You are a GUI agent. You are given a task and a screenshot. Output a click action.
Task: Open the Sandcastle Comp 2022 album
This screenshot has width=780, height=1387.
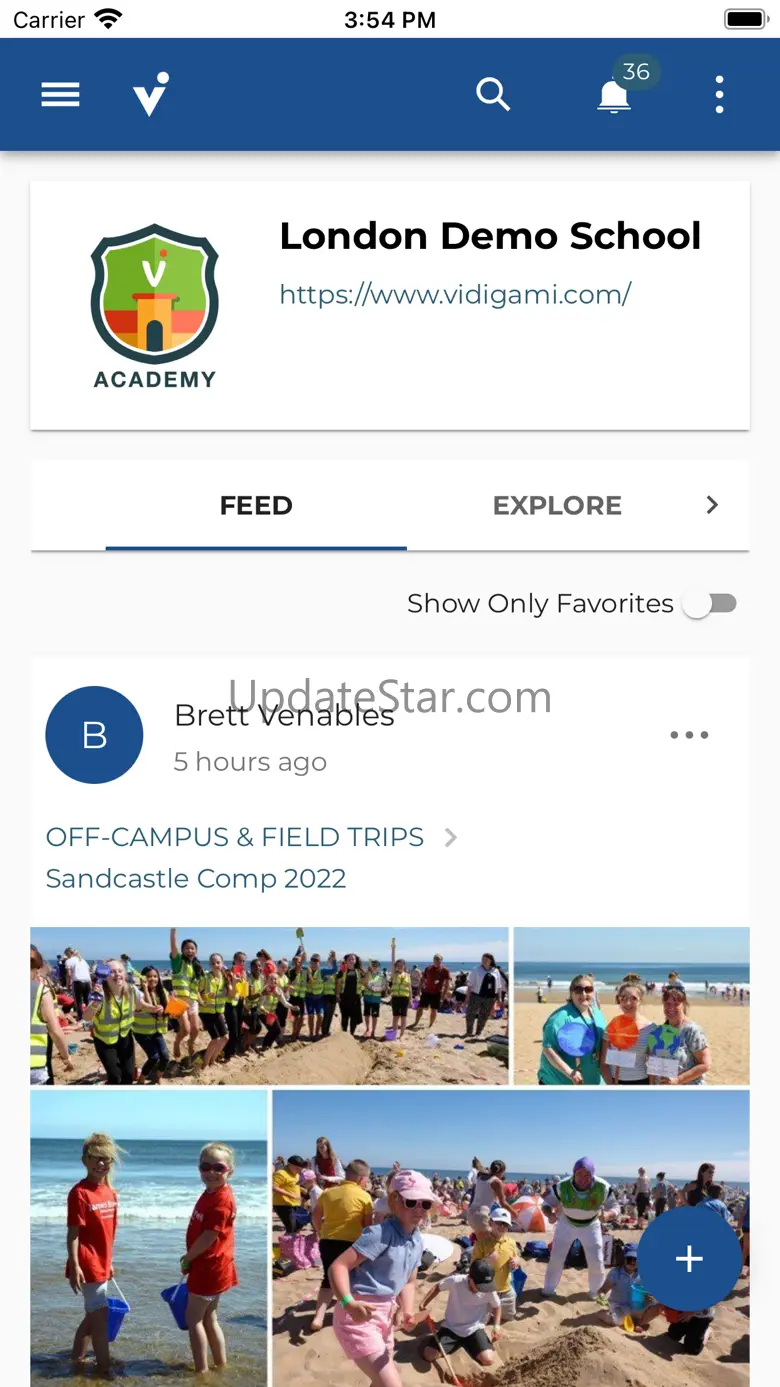(196, 878)
